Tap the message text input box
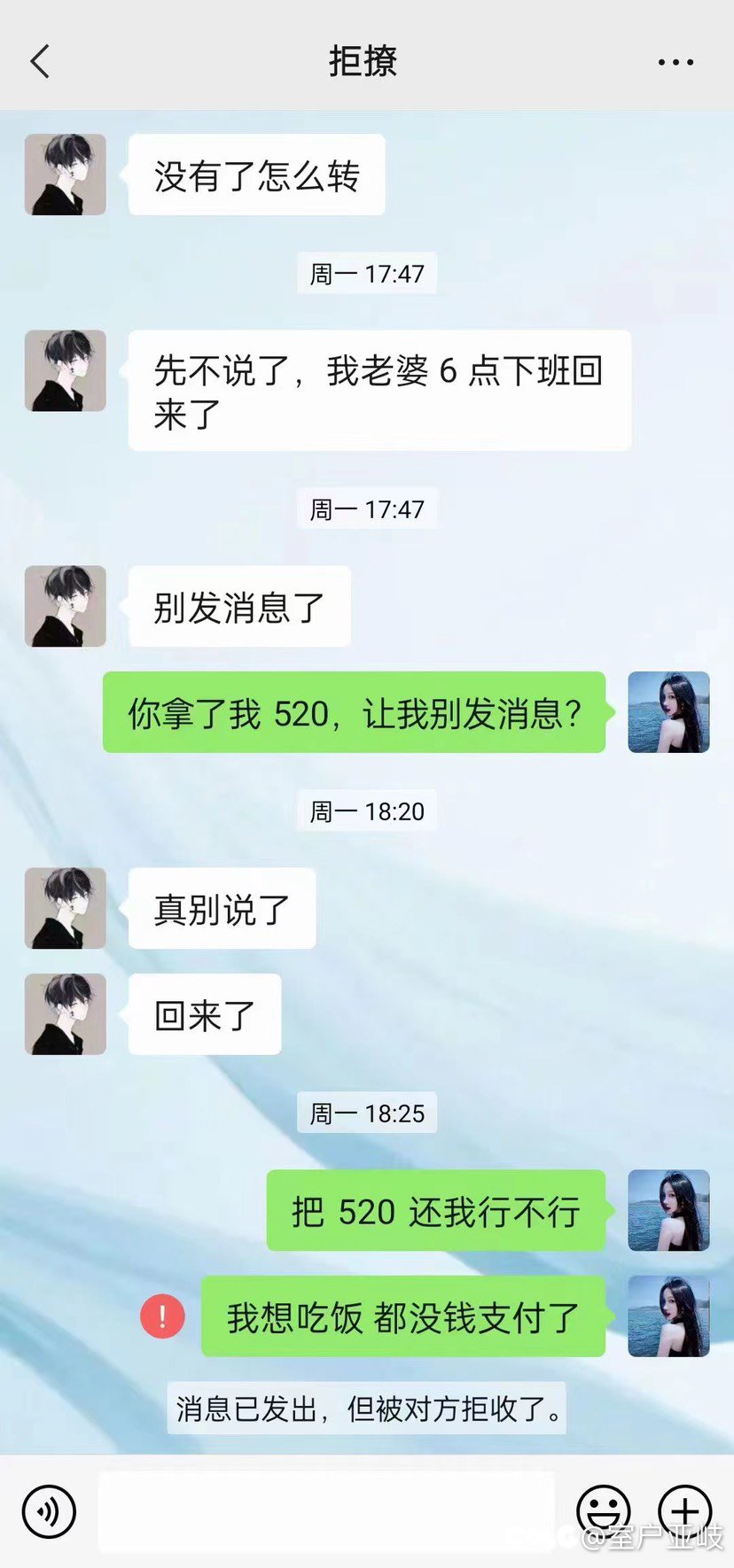 pyautogui.click(x=326, y=1511)
